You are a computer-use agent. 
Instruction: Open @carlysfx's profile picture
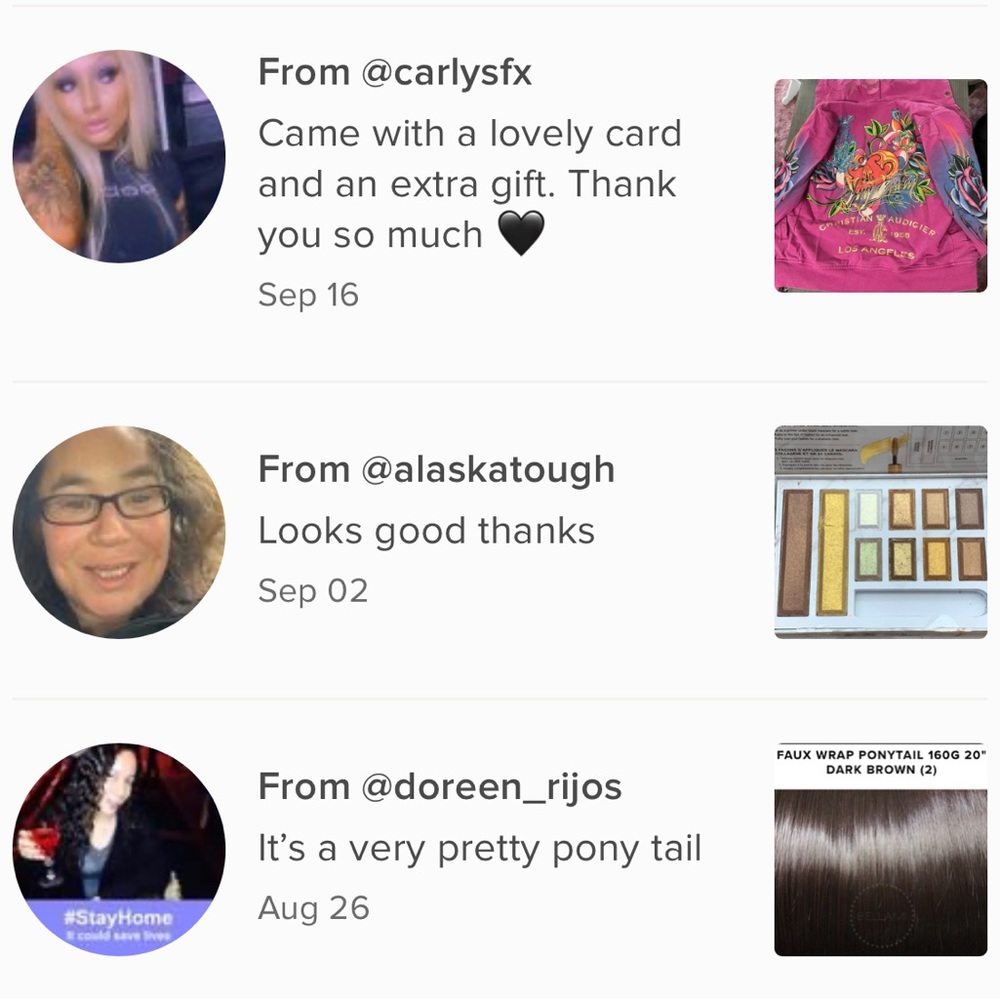pyautogui.click(x=119, y=157)
